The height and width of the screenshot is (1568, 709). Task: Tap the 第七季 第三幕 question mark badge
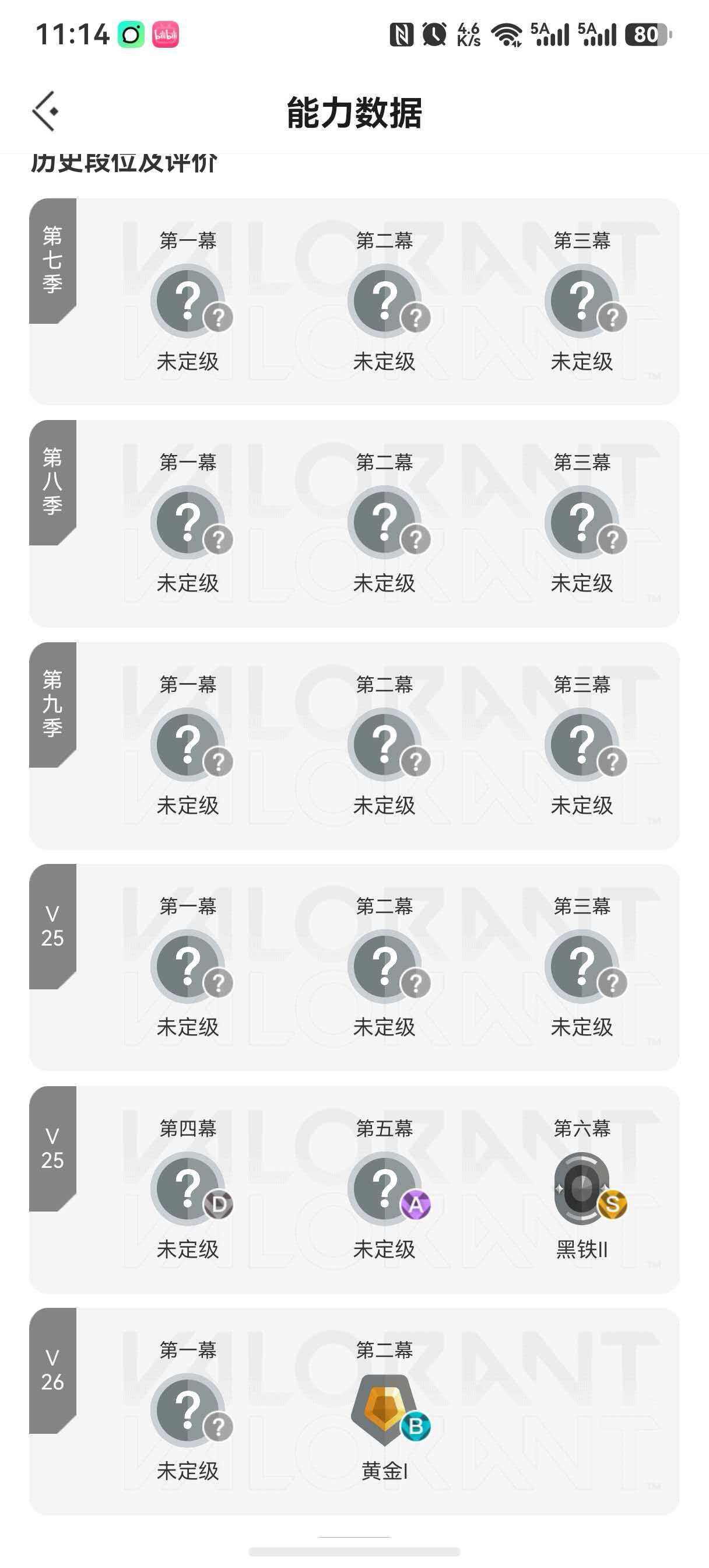click(x=582, y=298)
